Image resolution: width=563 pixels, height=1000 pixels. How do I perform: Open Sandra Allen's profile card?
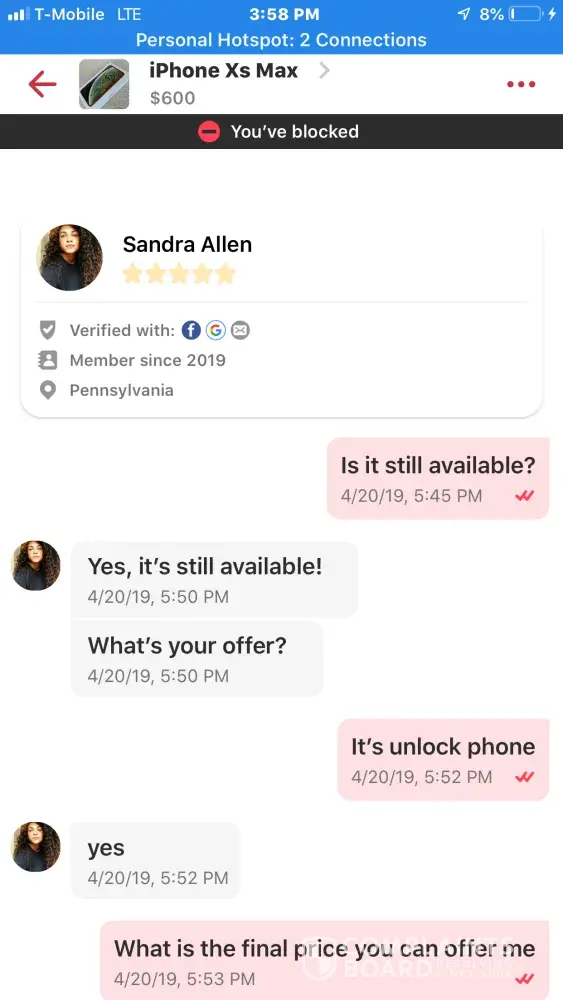(x=281, y=318)
